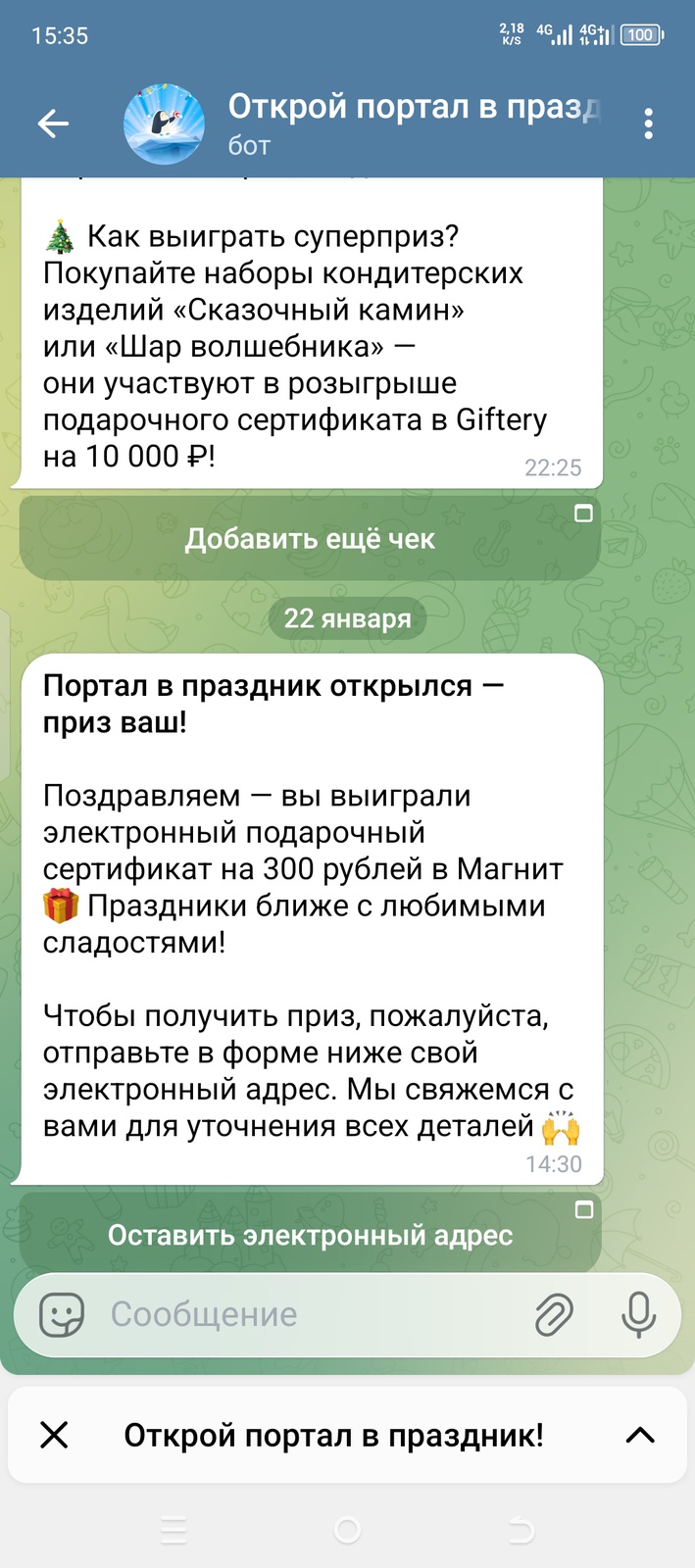Attach a file with the paperclip
Screen dimensions: 695x1568
point(555,1314)
